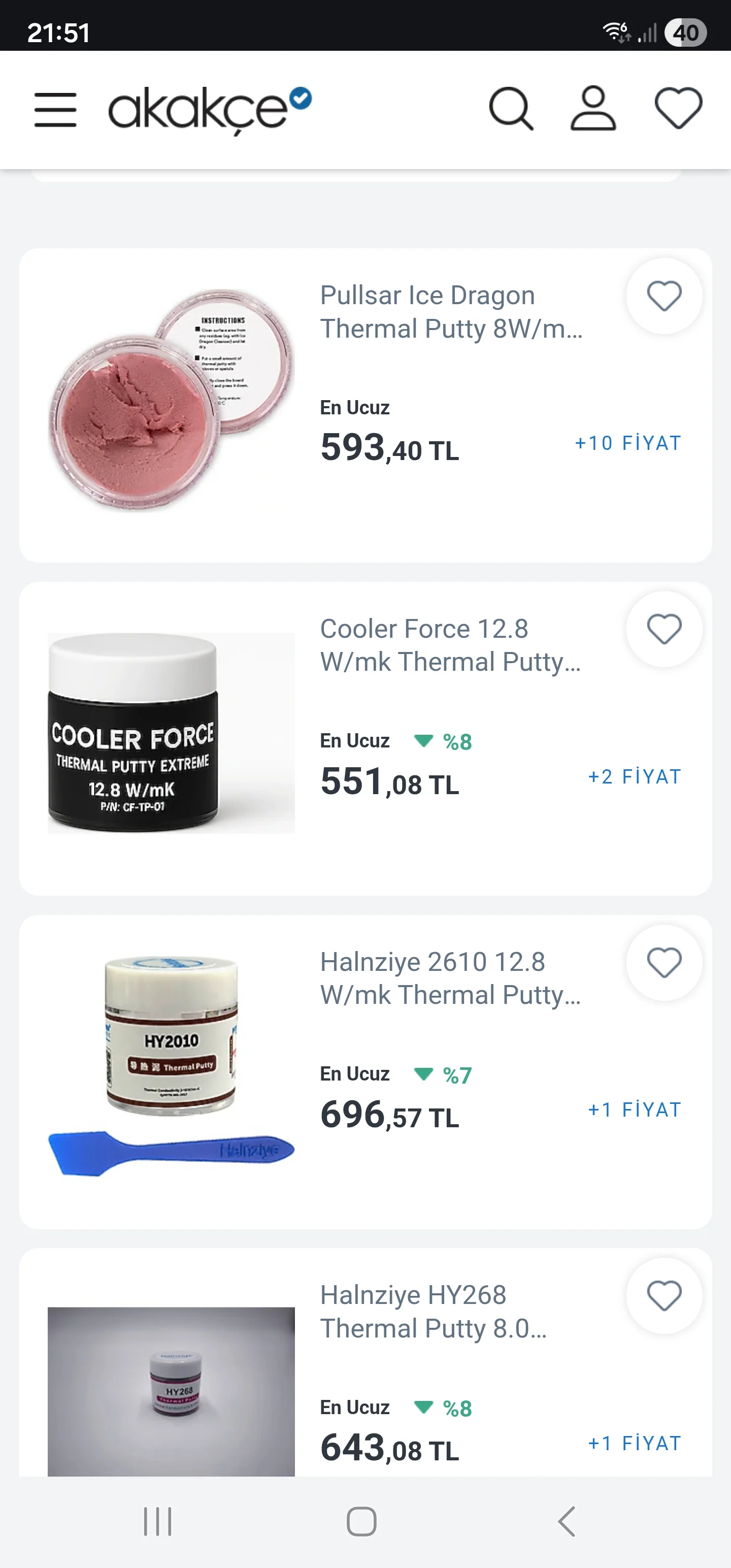Go back with system back button
Image resolution: width=731 pixels, height=1568 pixels.
[x=566, y=1522]
